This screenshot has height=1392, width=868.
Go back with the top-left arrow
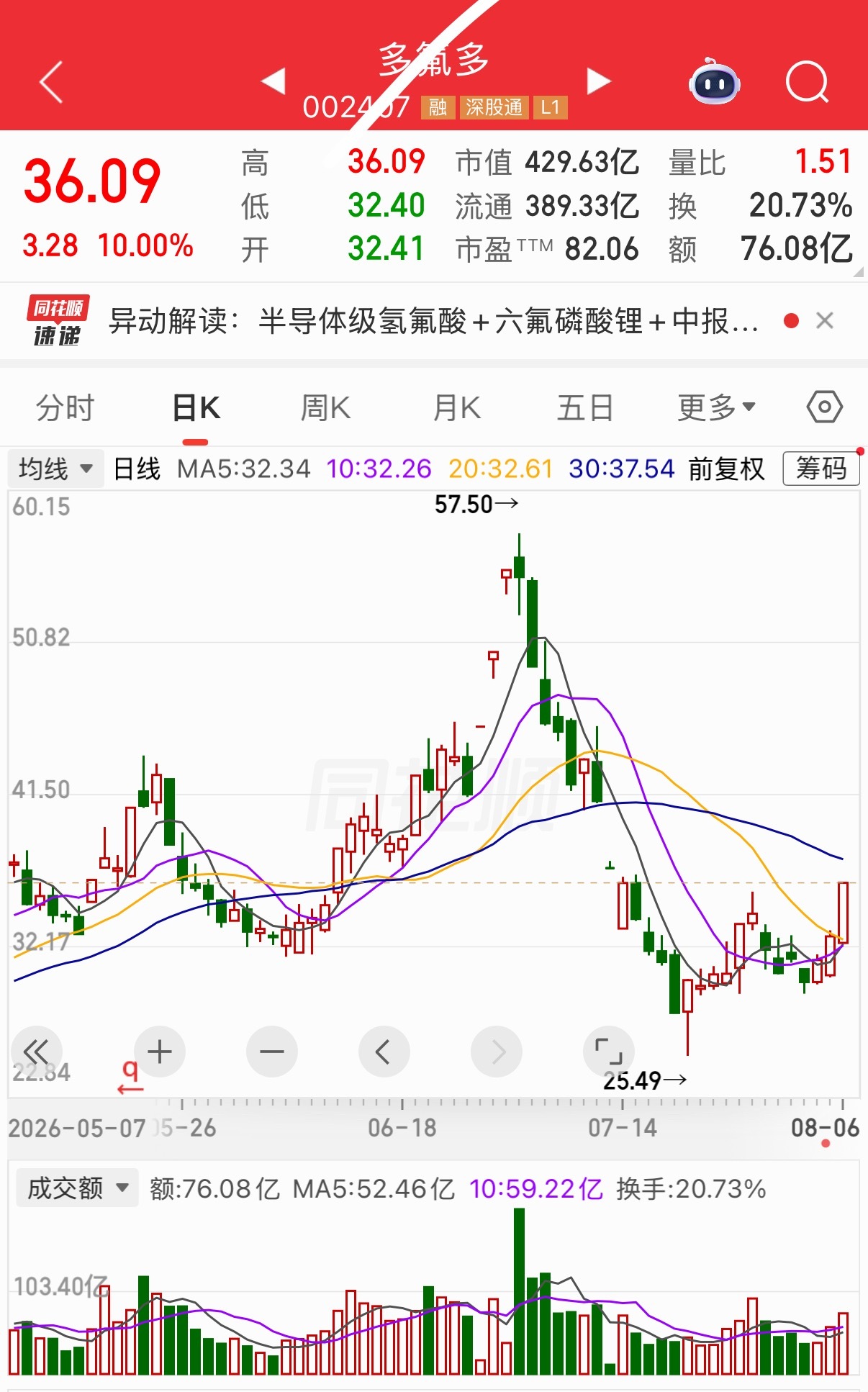[x=51, y=82]
